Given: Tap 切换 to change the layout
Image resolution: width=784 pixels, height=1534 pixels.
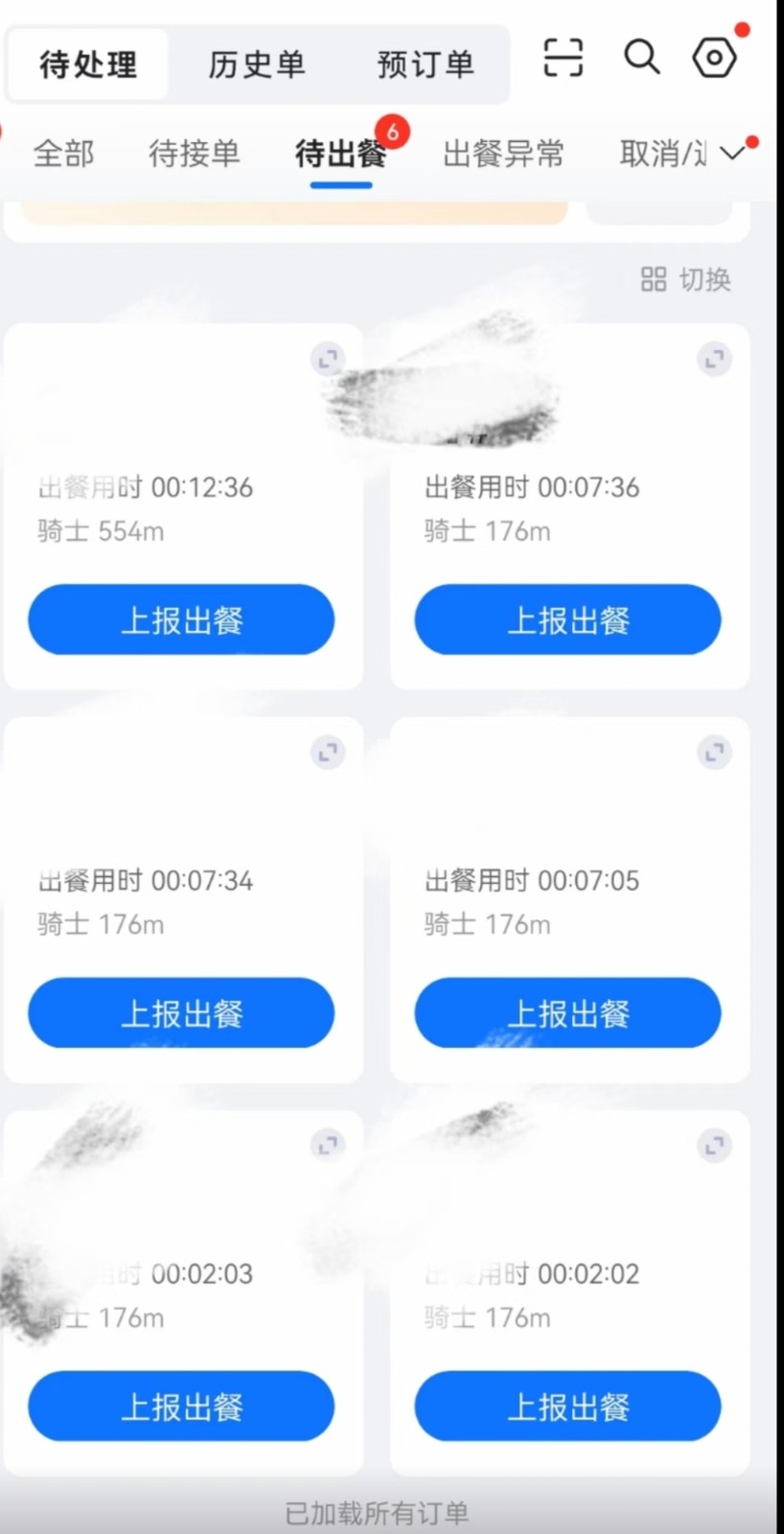Looking at the screenshot, I should (x=686, y=279).
